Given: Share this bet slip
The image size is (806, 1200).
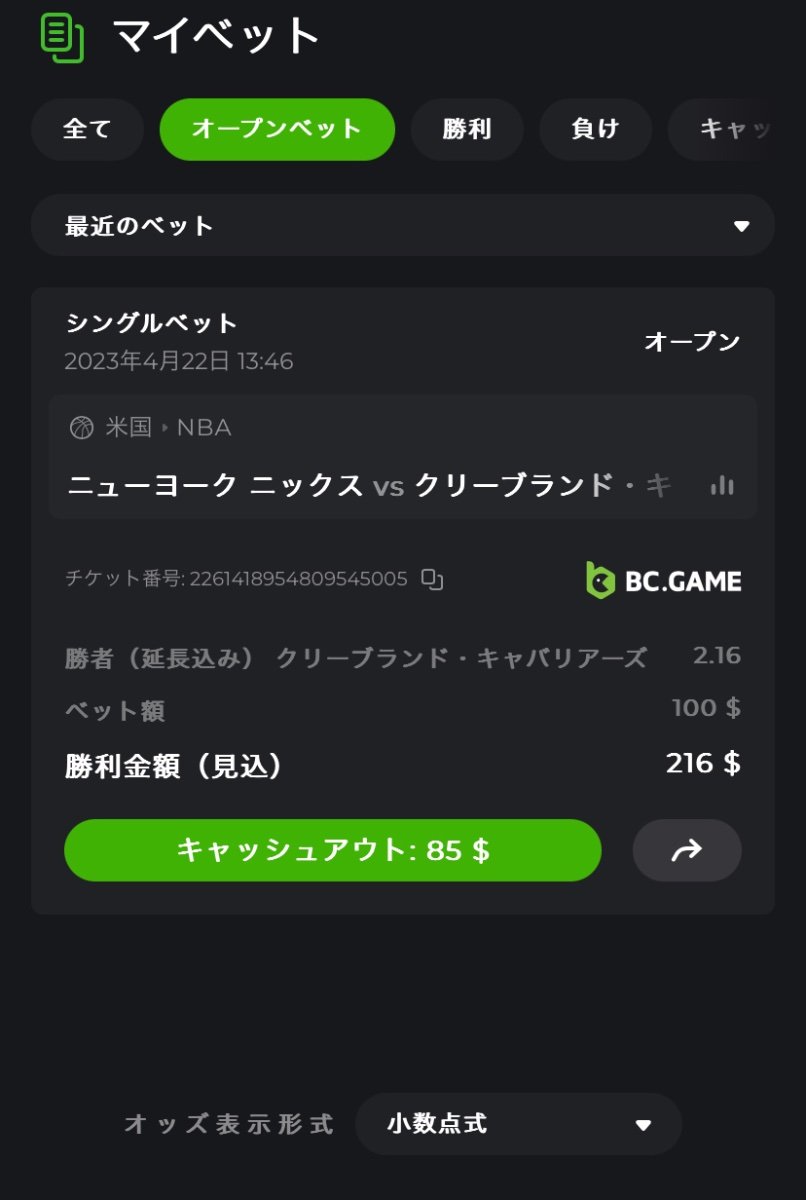Looking at the screenshot, I should click(687, 850).
